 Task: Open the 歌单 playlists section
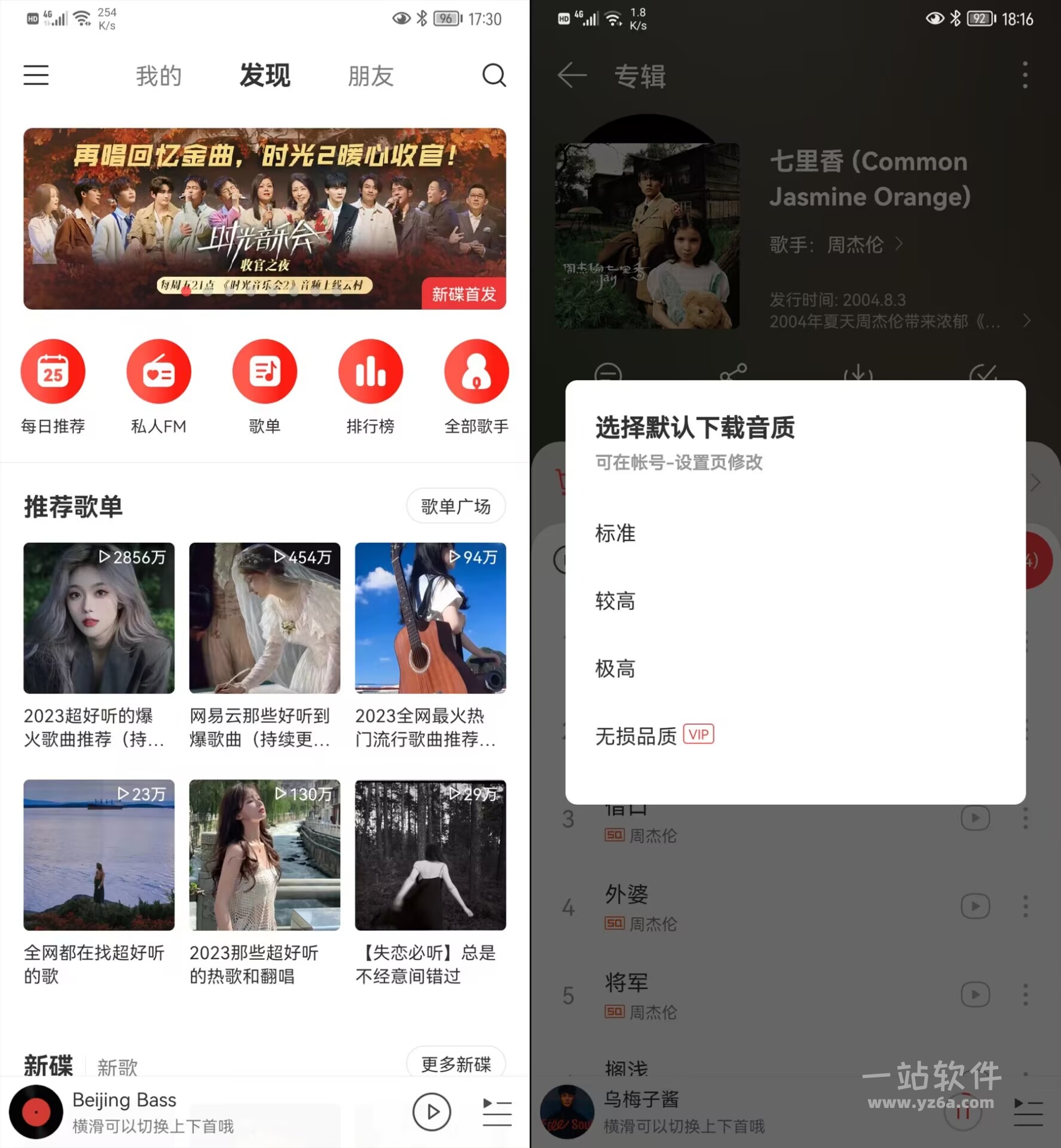coord(264,372)
